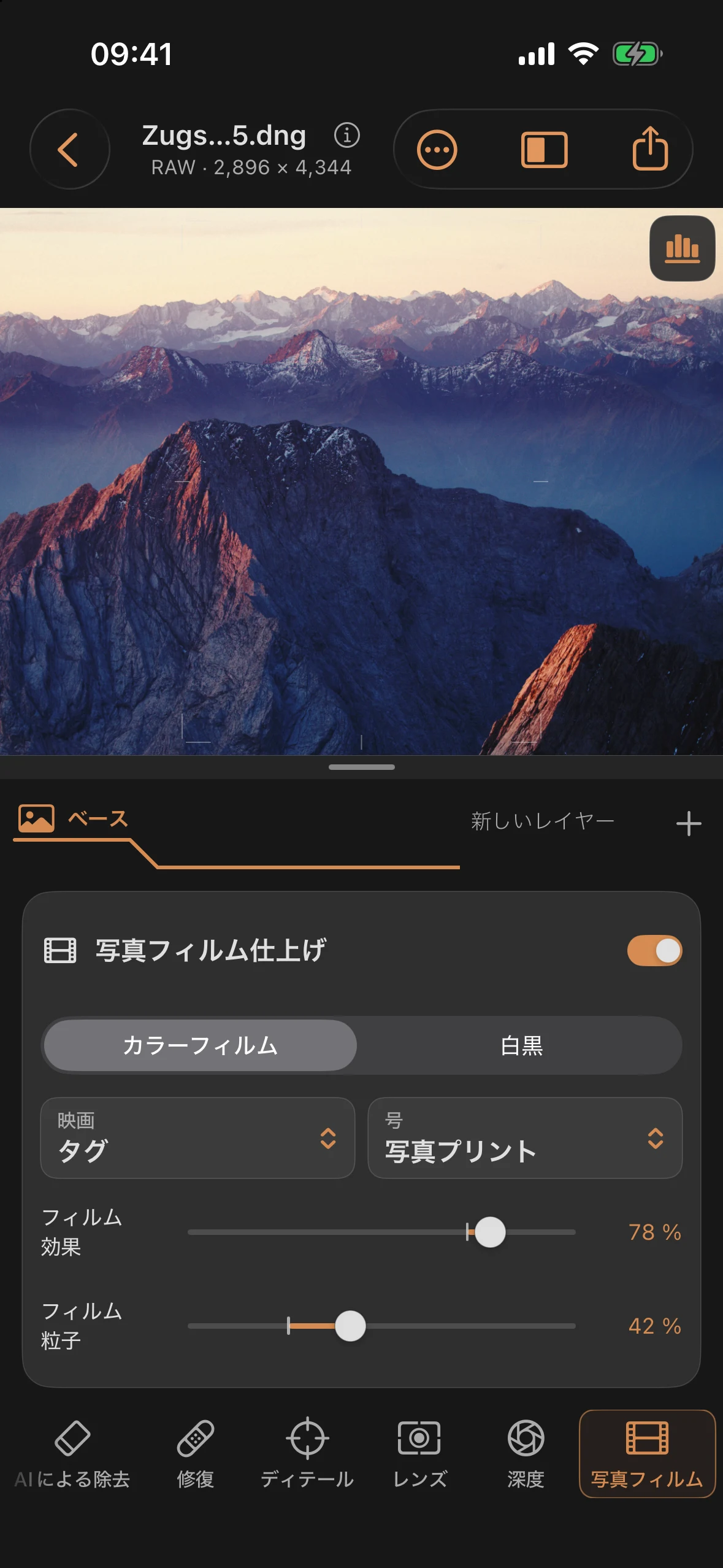Open the more options ellipsis menu

pos(437,149)
